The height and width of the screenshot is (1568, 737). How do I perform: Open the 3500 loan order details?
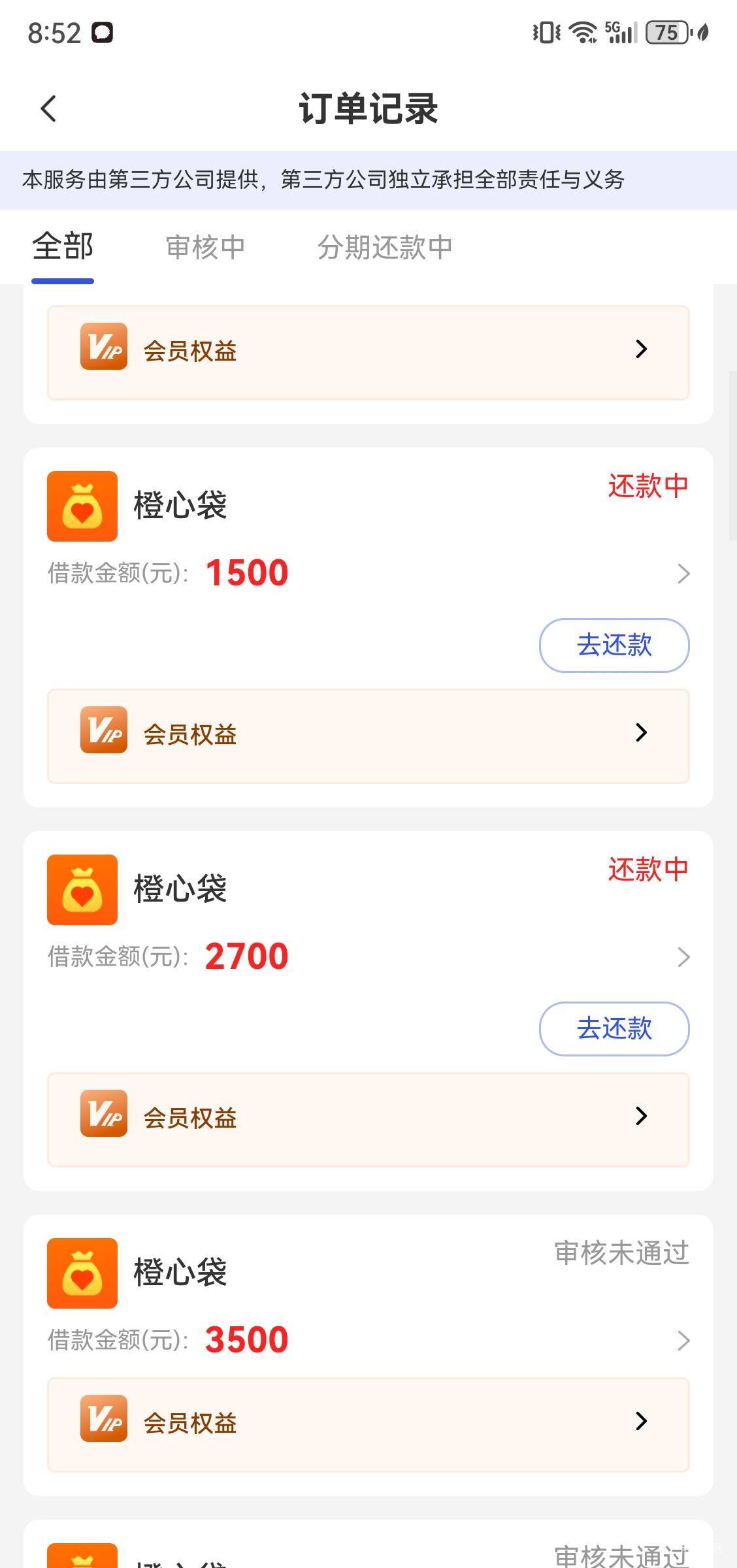683,1341
